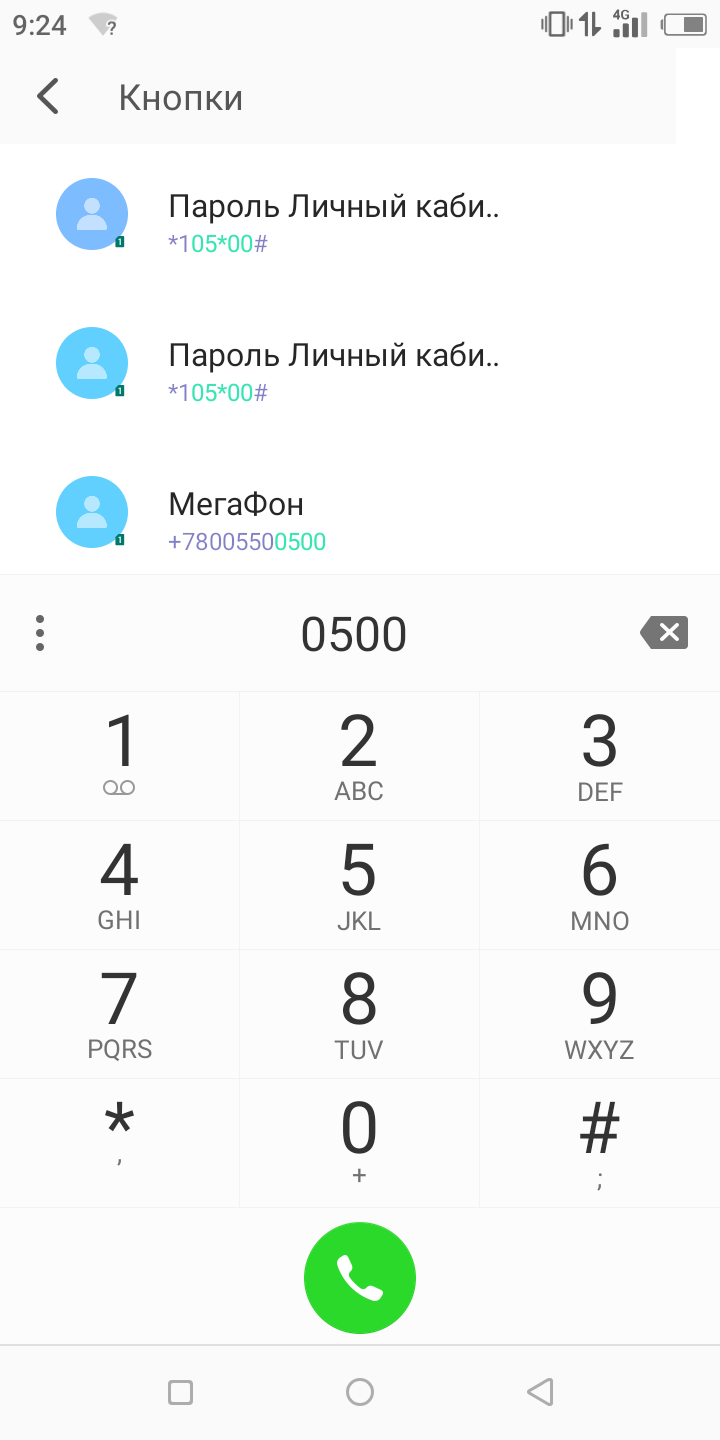
Task: Tap the 2 ABC key
Action: 359,755
